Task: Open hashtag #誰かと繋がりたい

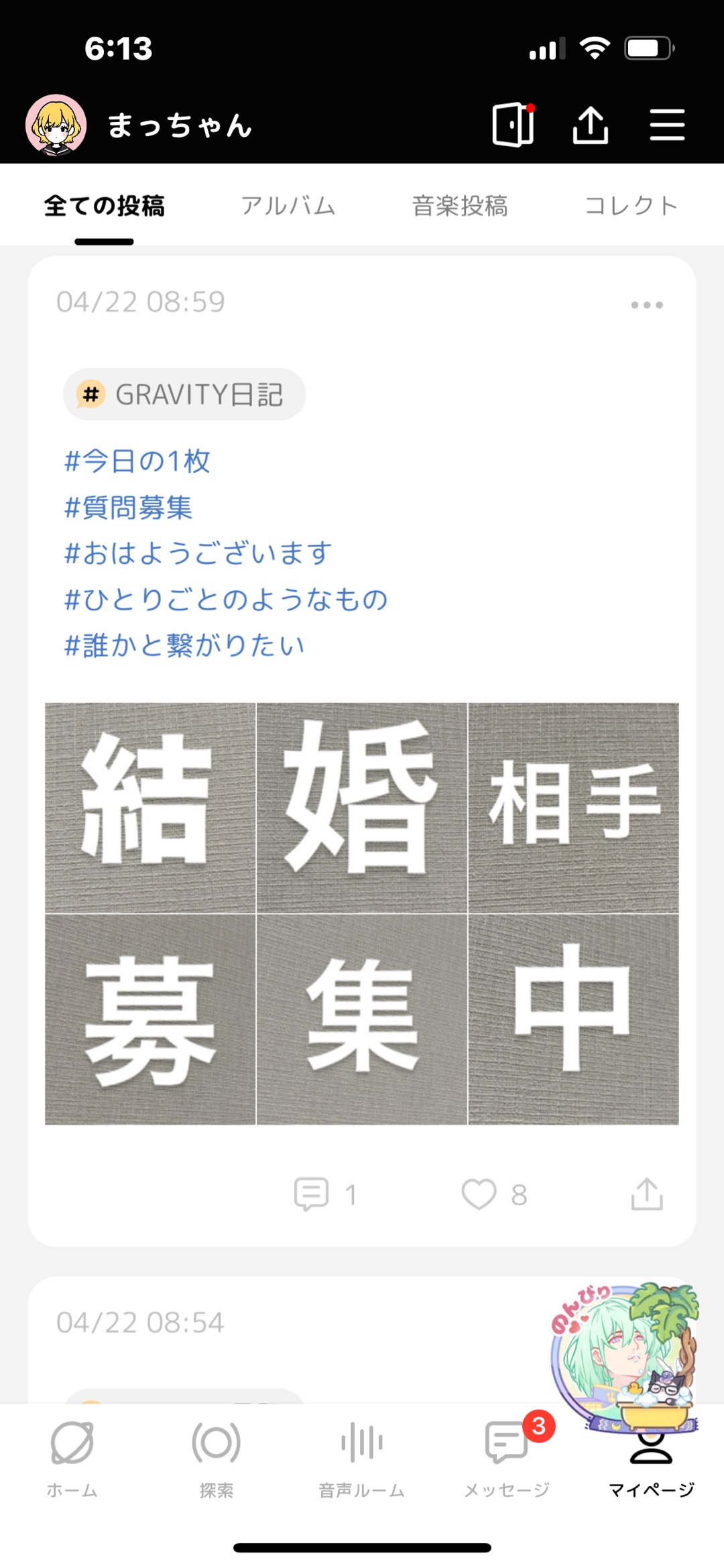Action: coord(184,645)
